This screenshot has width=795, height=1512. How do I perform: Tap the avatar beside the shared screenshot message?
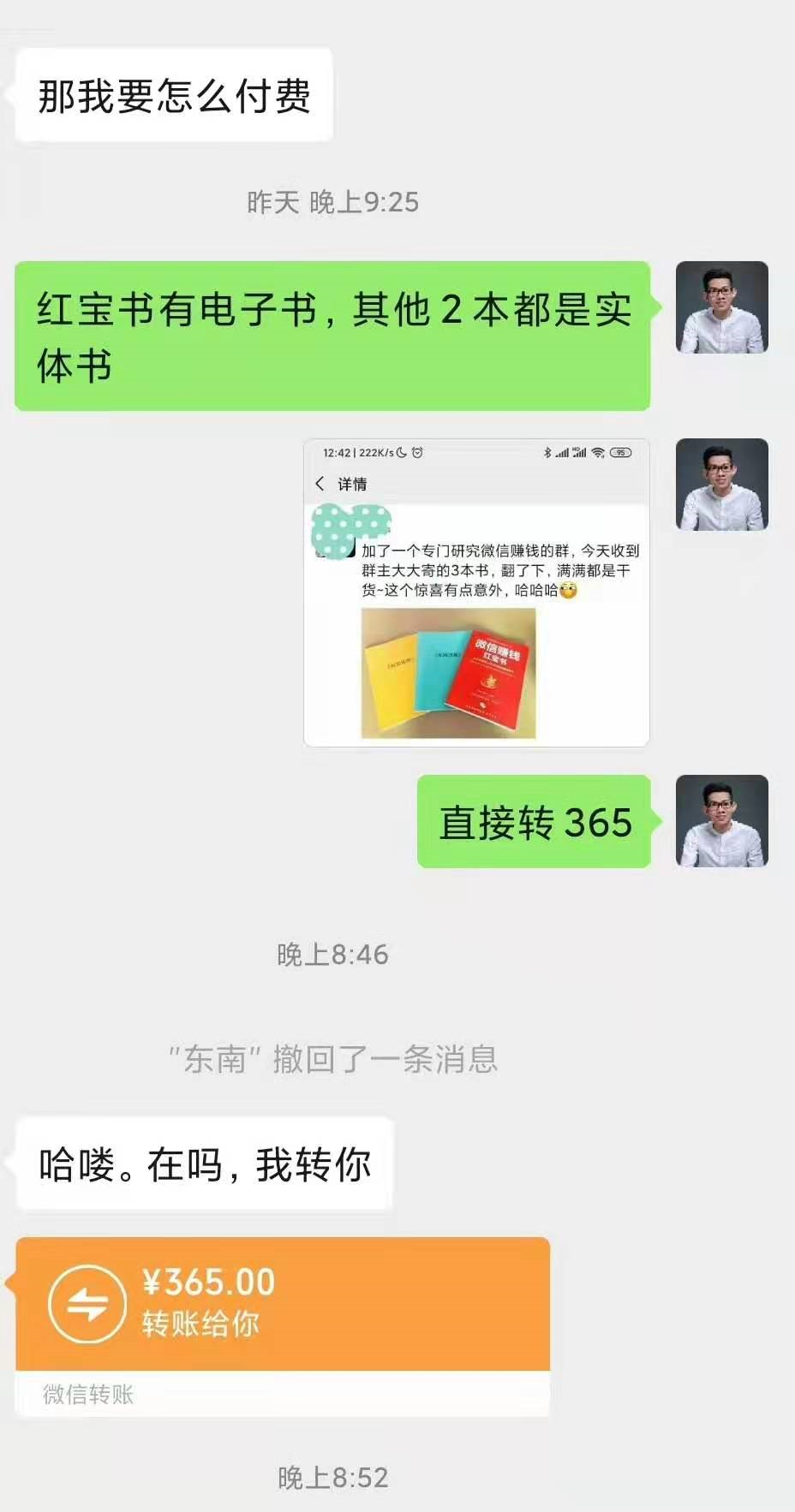pyautogui.click(x=721, y=485)
